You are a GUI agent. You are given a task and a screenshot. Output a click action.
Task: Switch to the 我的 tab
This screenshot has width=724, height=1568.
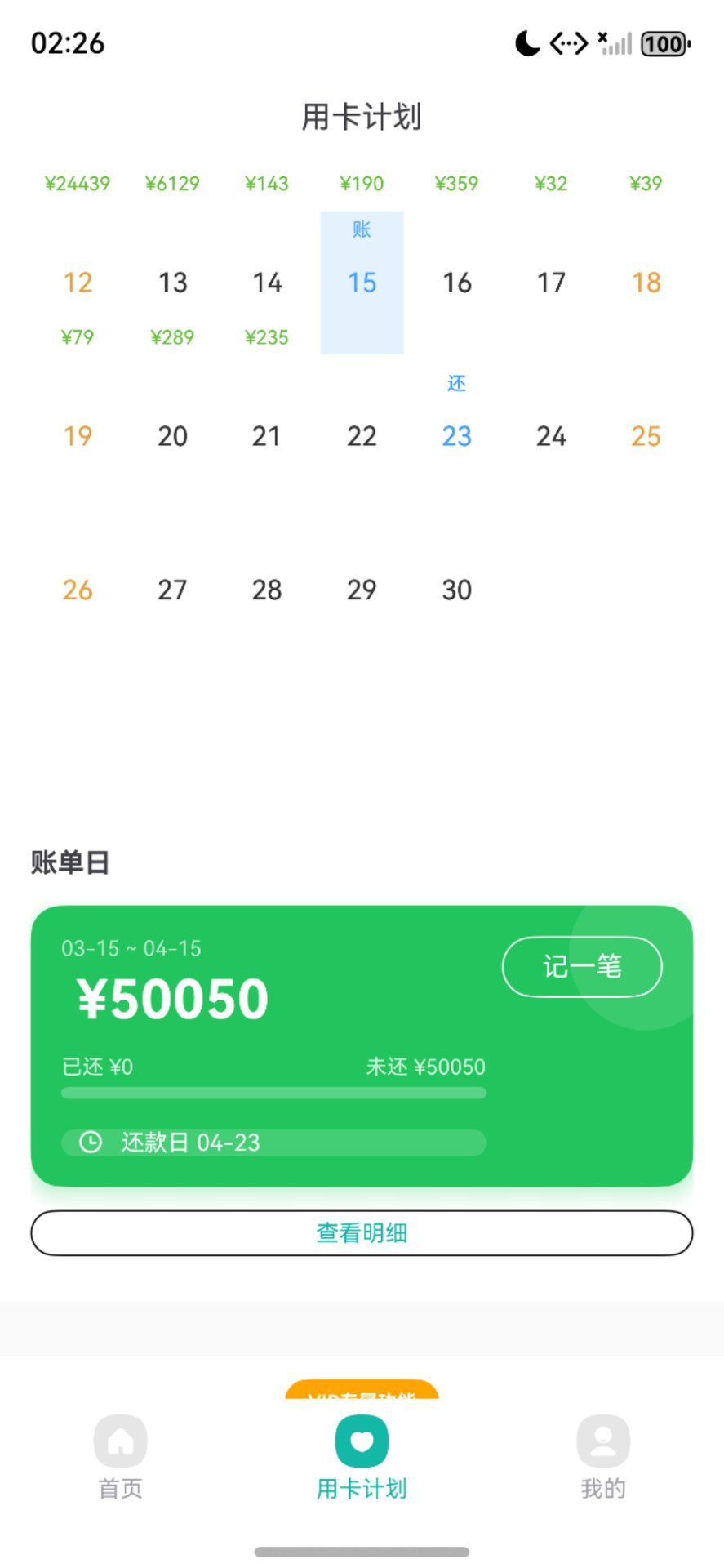pyautogui.click(x=602, y=1457)
